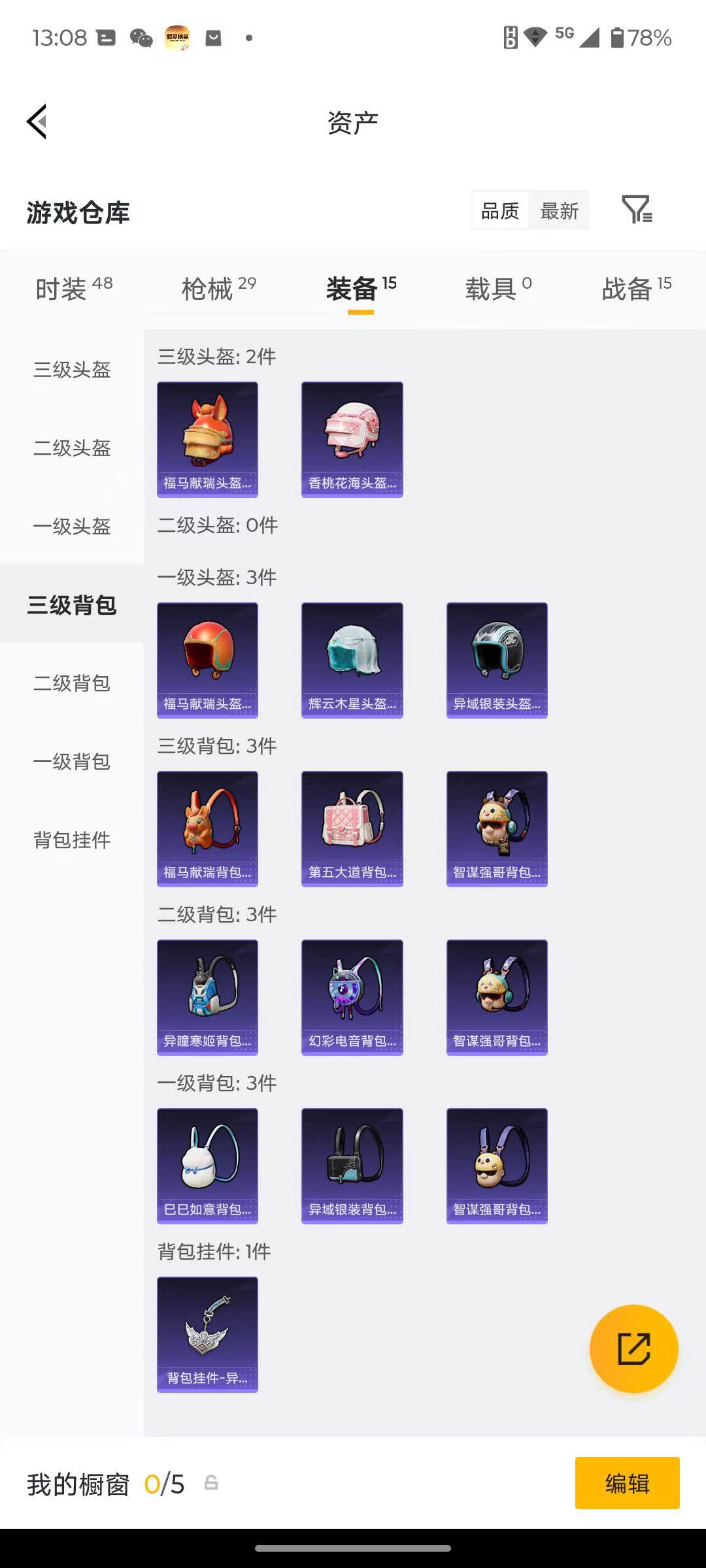The height and width of the screenshot is (1568, 706).
Task: View the 幻彩电音背包 thumbnail
Action: 352,997
